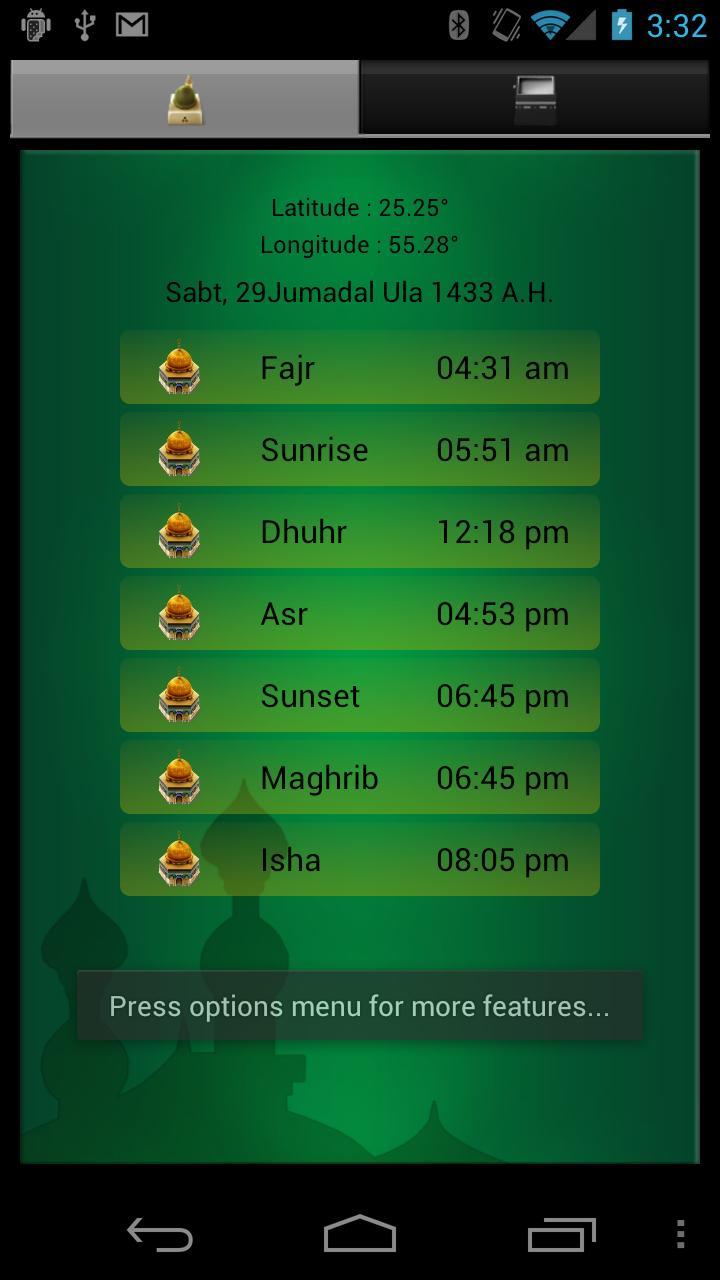
Task: Click the Maghrib prayer row
Action: (359, 776)
